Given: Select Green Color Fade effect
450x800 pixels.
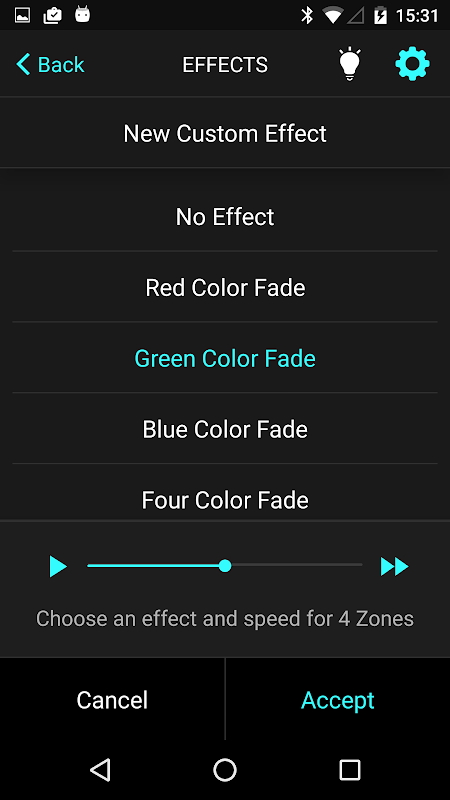Looking at the screenshot, I should click(x=225, y=358).
